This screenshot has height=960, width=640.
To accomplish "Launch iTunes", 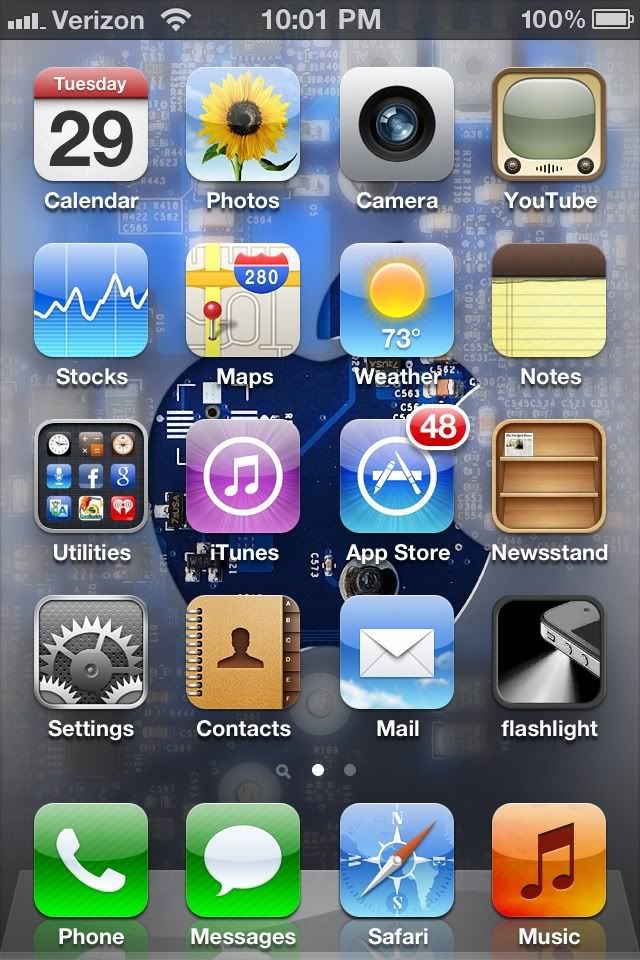I will tap(243, 476).
